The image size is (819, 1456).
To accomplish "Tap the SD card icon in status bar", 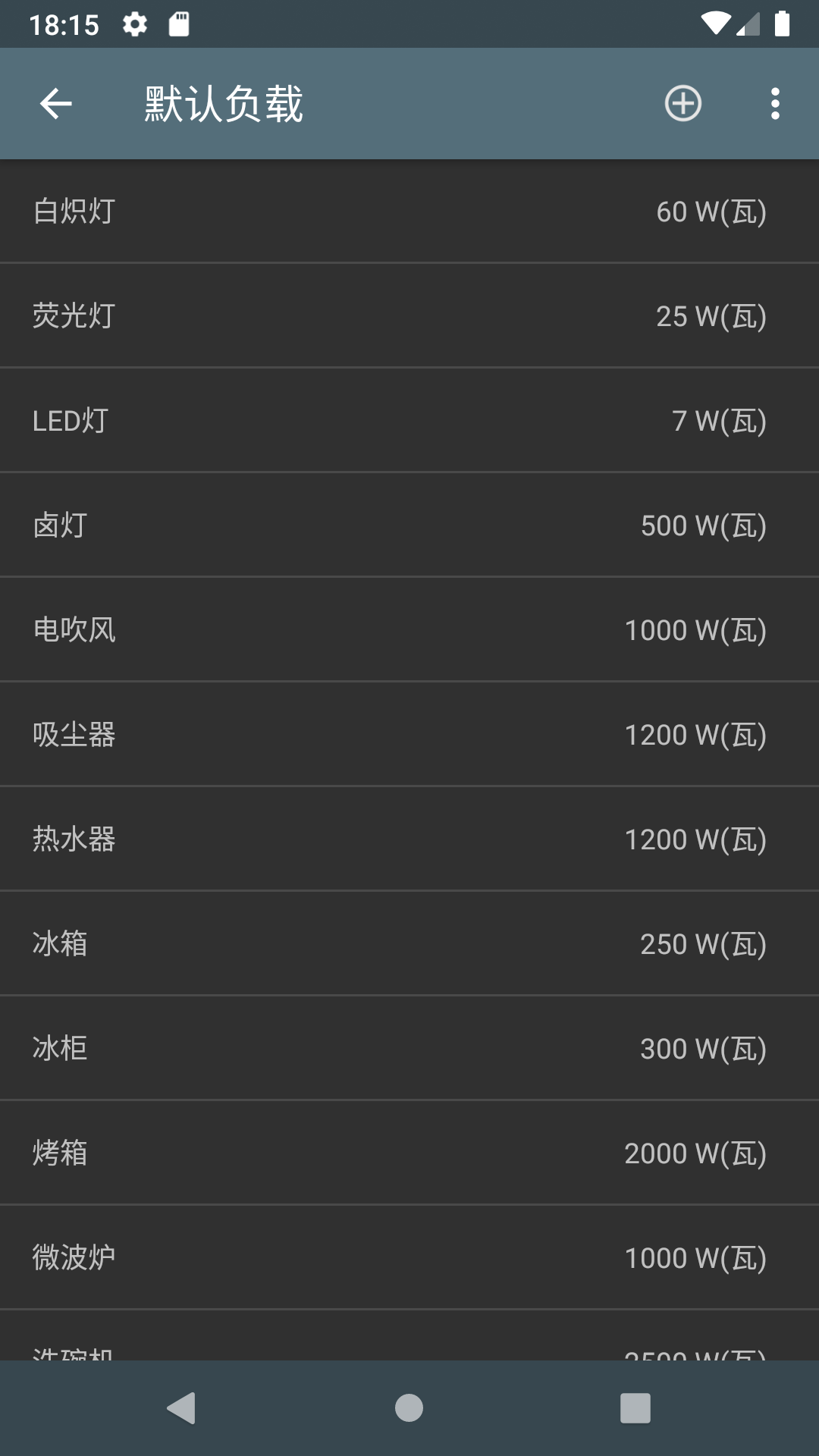I will pos(180,24).
